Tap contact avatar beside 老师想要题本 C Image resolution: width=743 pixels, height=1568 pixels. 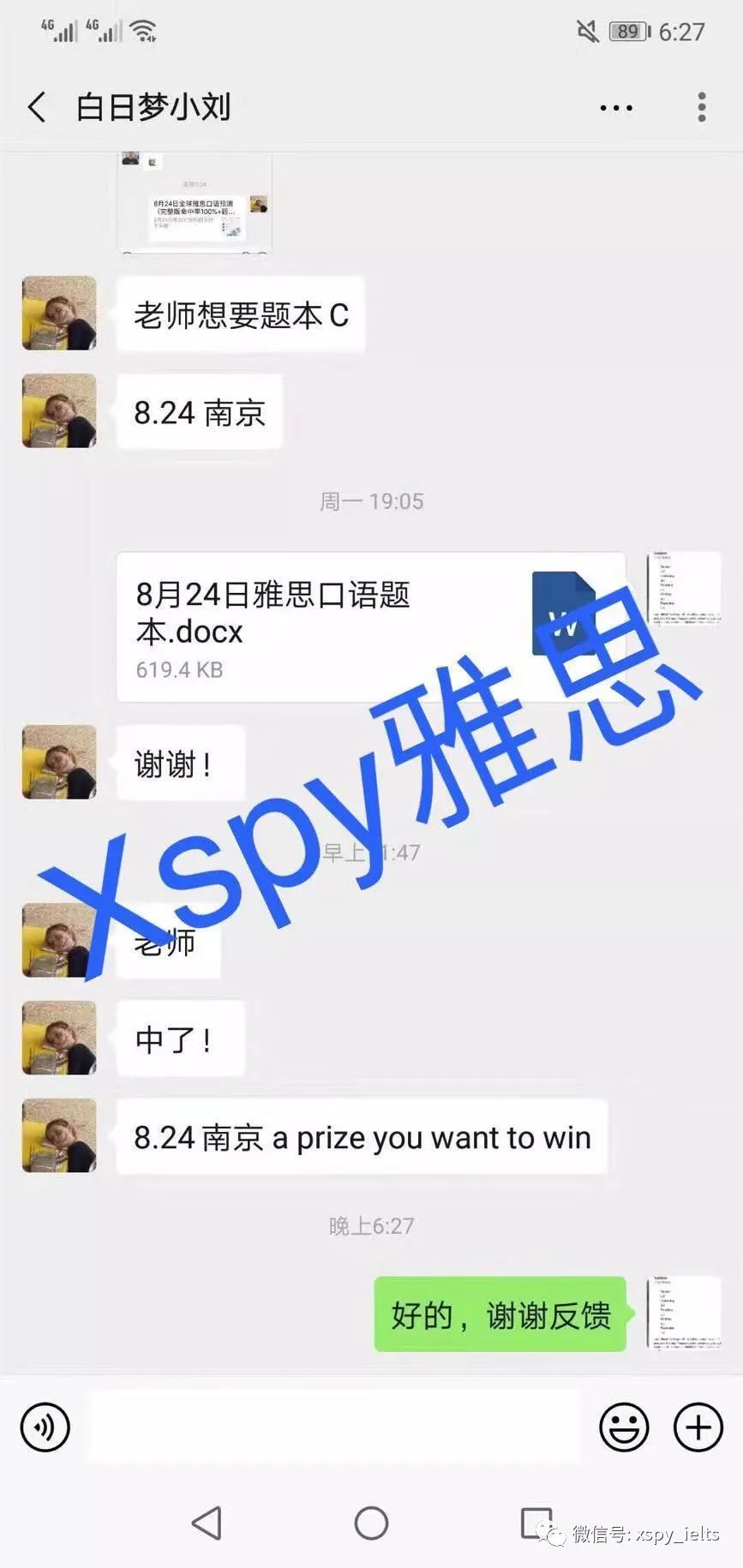(x=59, y=313)
